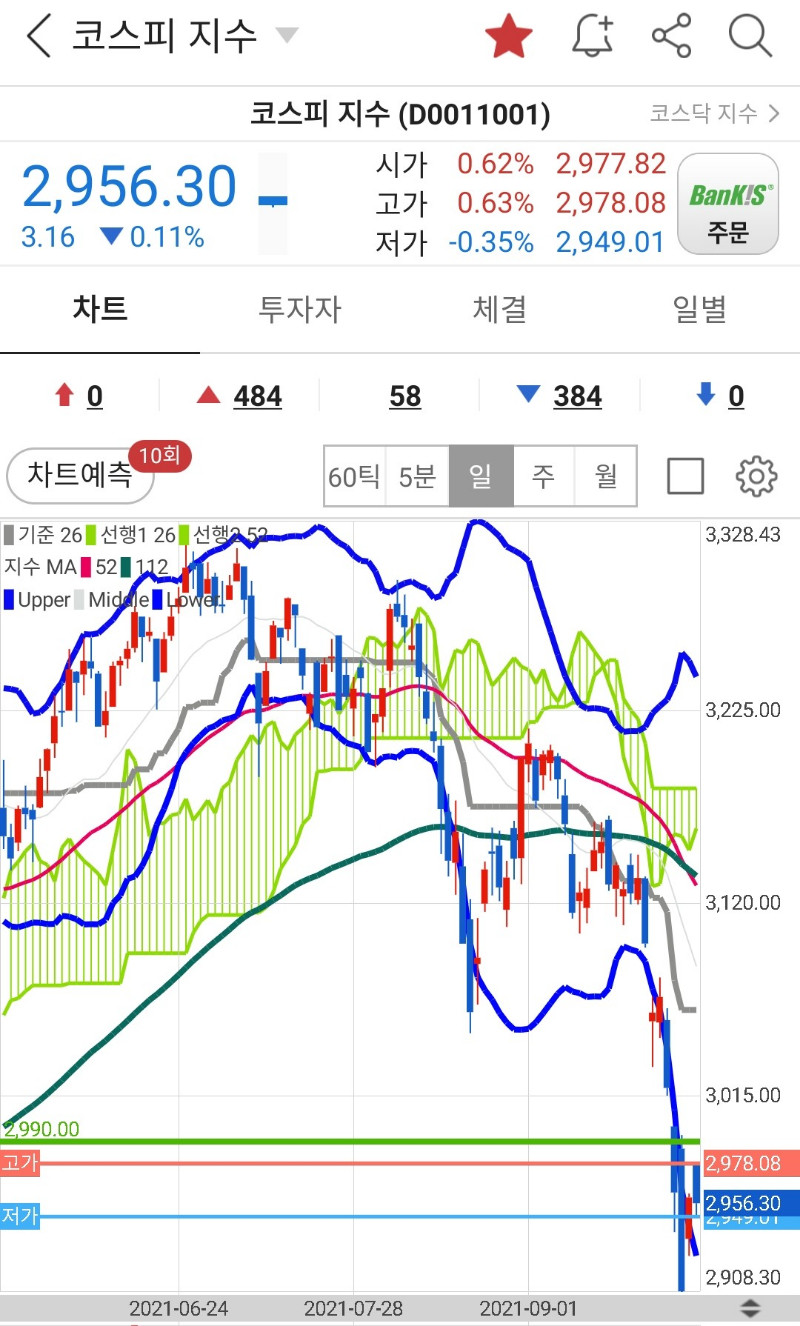Select the 월 monthly chart interval
This screenshot has width=800, height=1326.
pyautogui.click(x=606, y=476)
